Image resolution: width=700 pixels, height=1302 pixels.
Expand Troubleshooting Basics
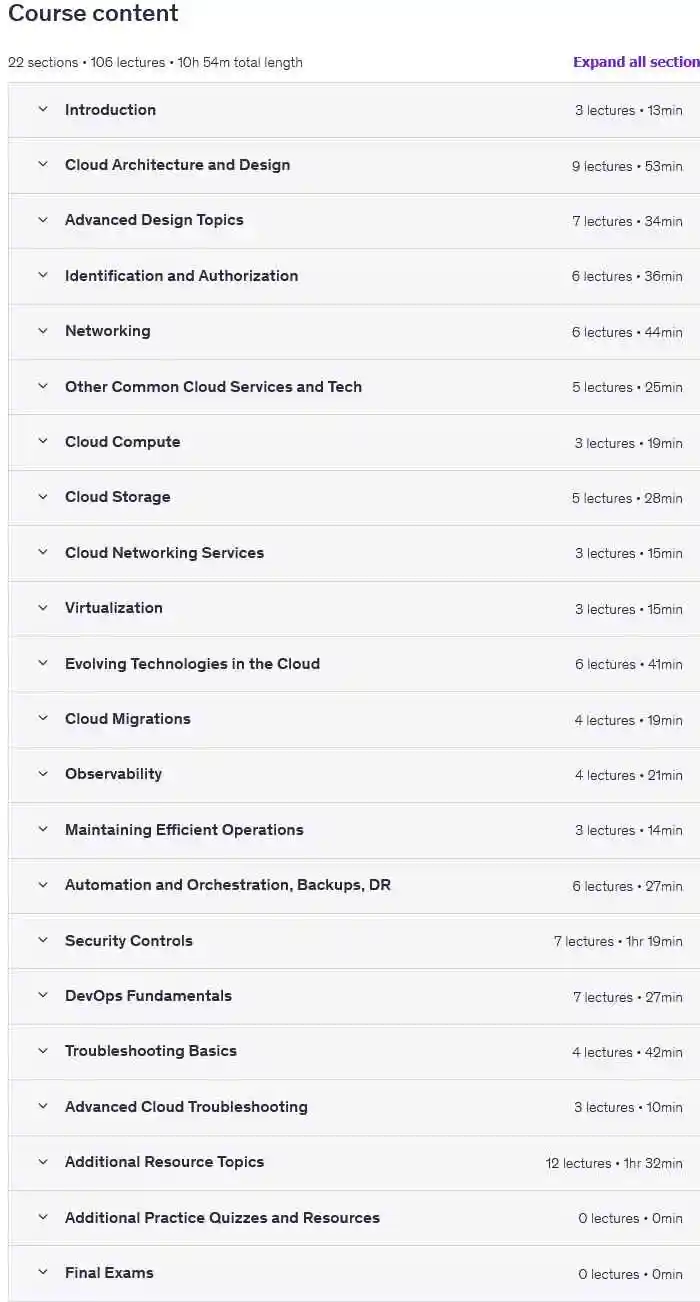pyautogui.click(x=354, y=1051)
